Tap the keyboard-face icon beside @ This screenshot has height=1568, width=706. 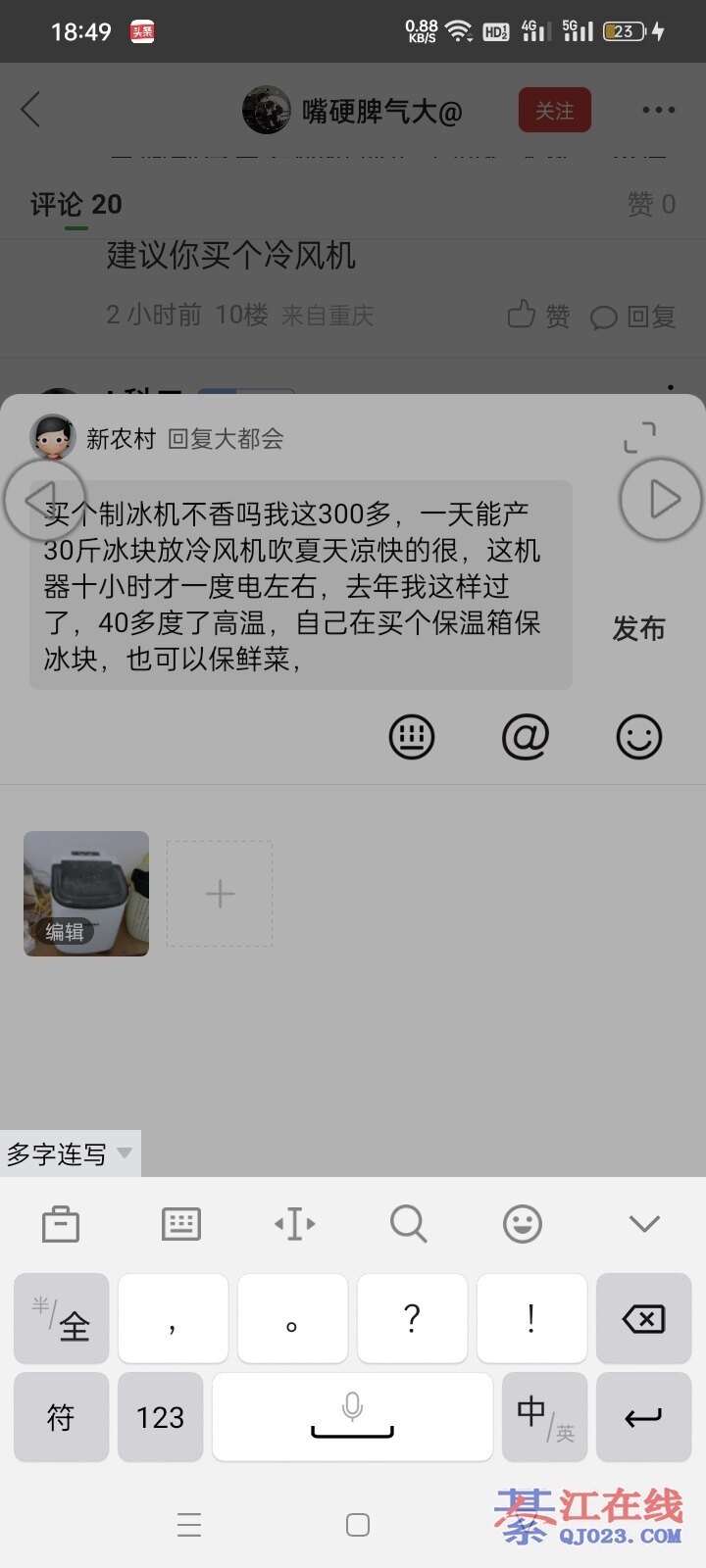click(412, 737)
